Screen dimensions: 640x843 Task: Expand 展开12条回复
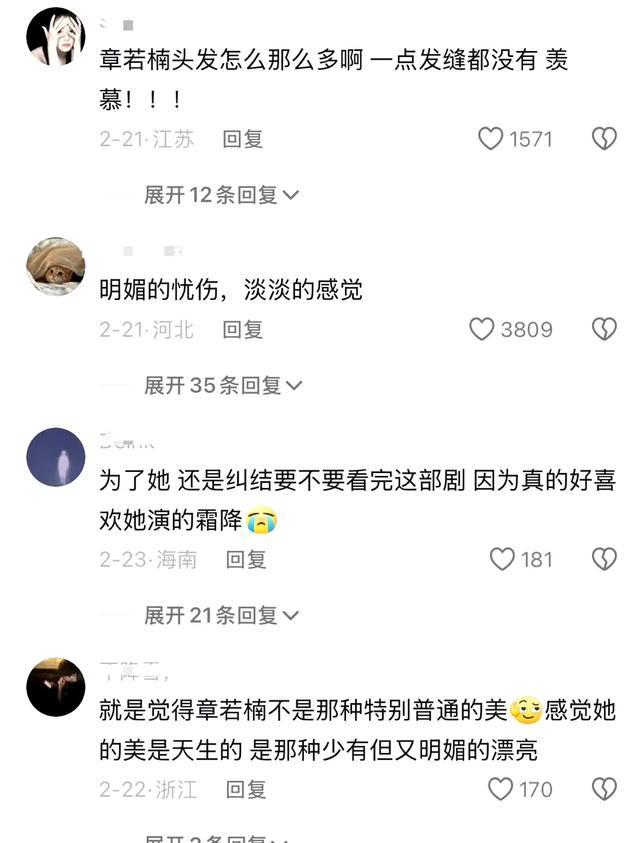pos(221,195)
